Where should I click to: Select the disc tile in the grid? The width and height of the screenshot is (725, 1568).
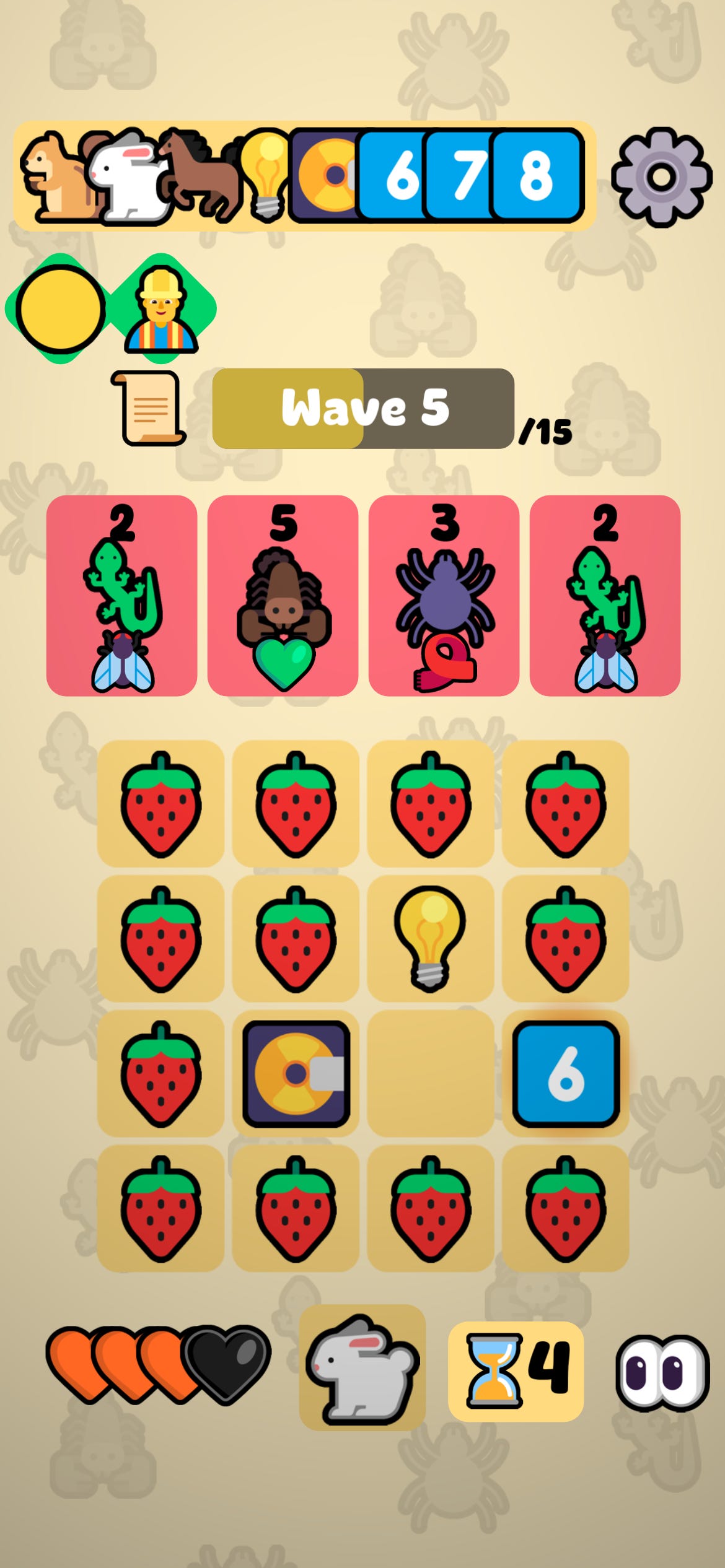296,1073
